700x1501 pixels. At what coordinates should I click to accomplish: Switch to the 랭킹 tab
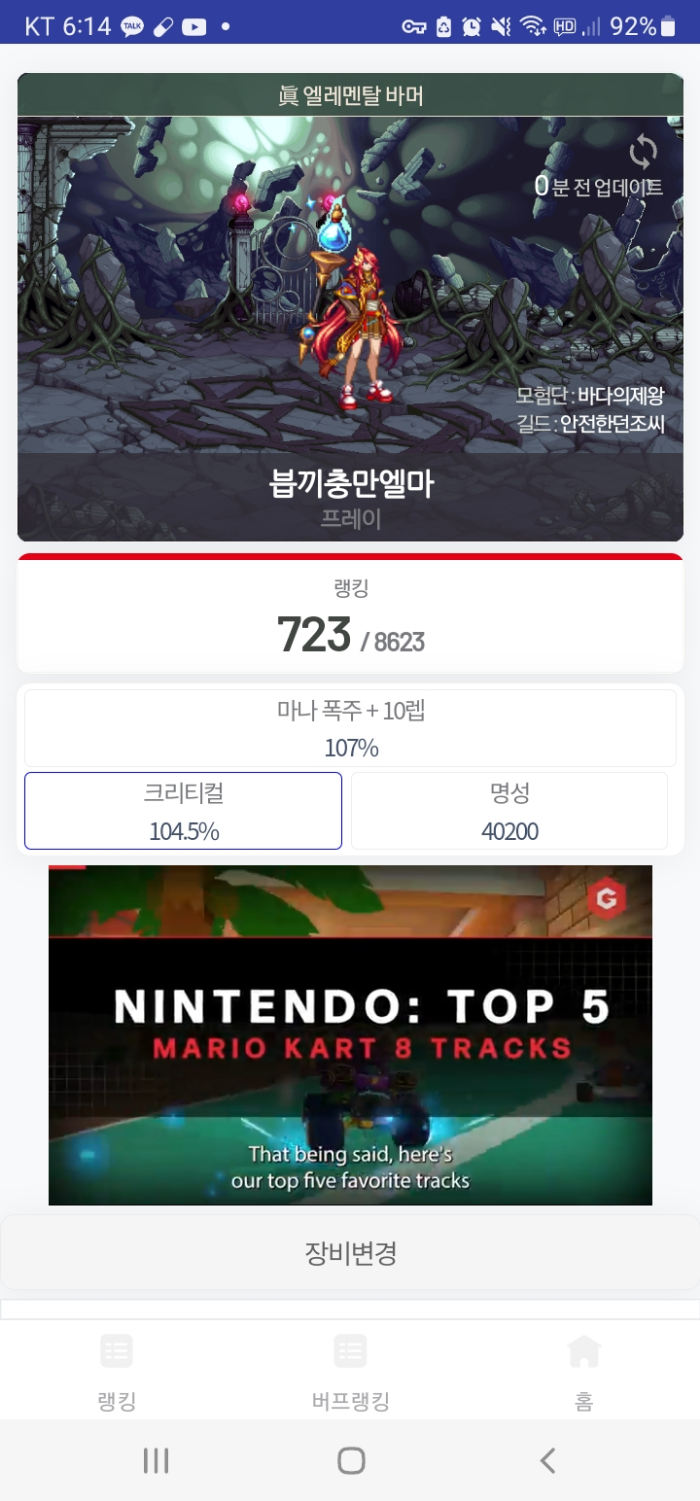(x=117, y=1371)
